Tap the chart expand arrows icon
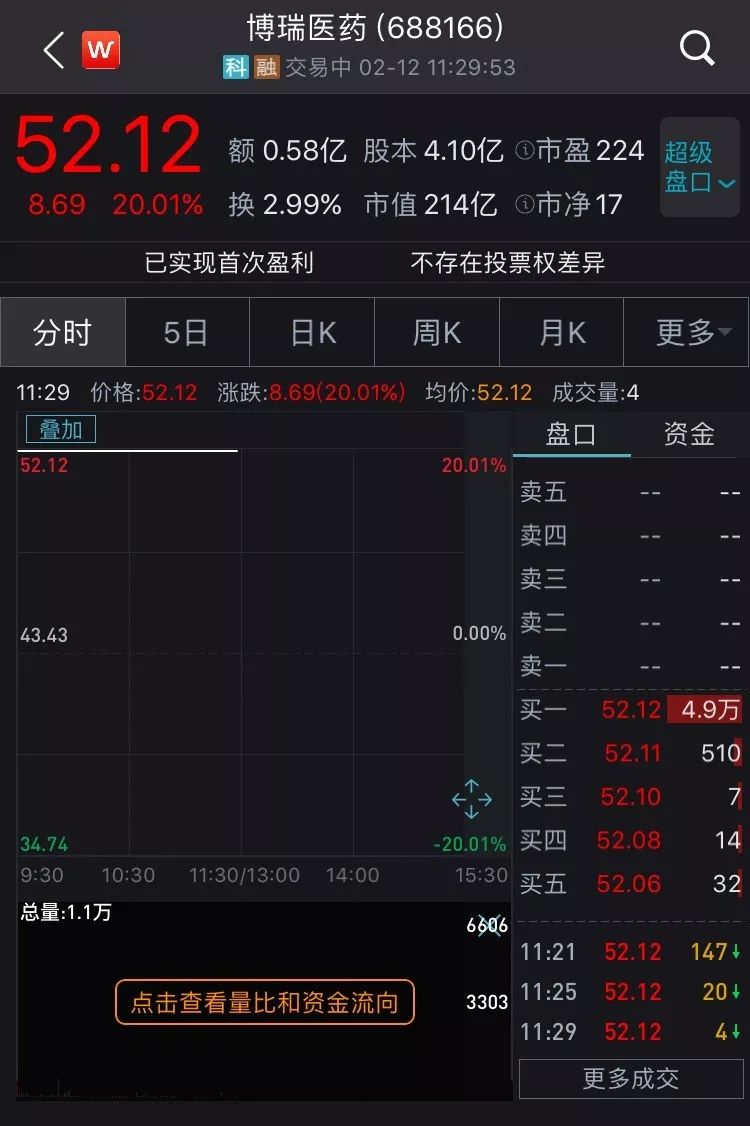The width and height of the screenshot is (750, 1126). pyautogui.click(x=472, y=799)
